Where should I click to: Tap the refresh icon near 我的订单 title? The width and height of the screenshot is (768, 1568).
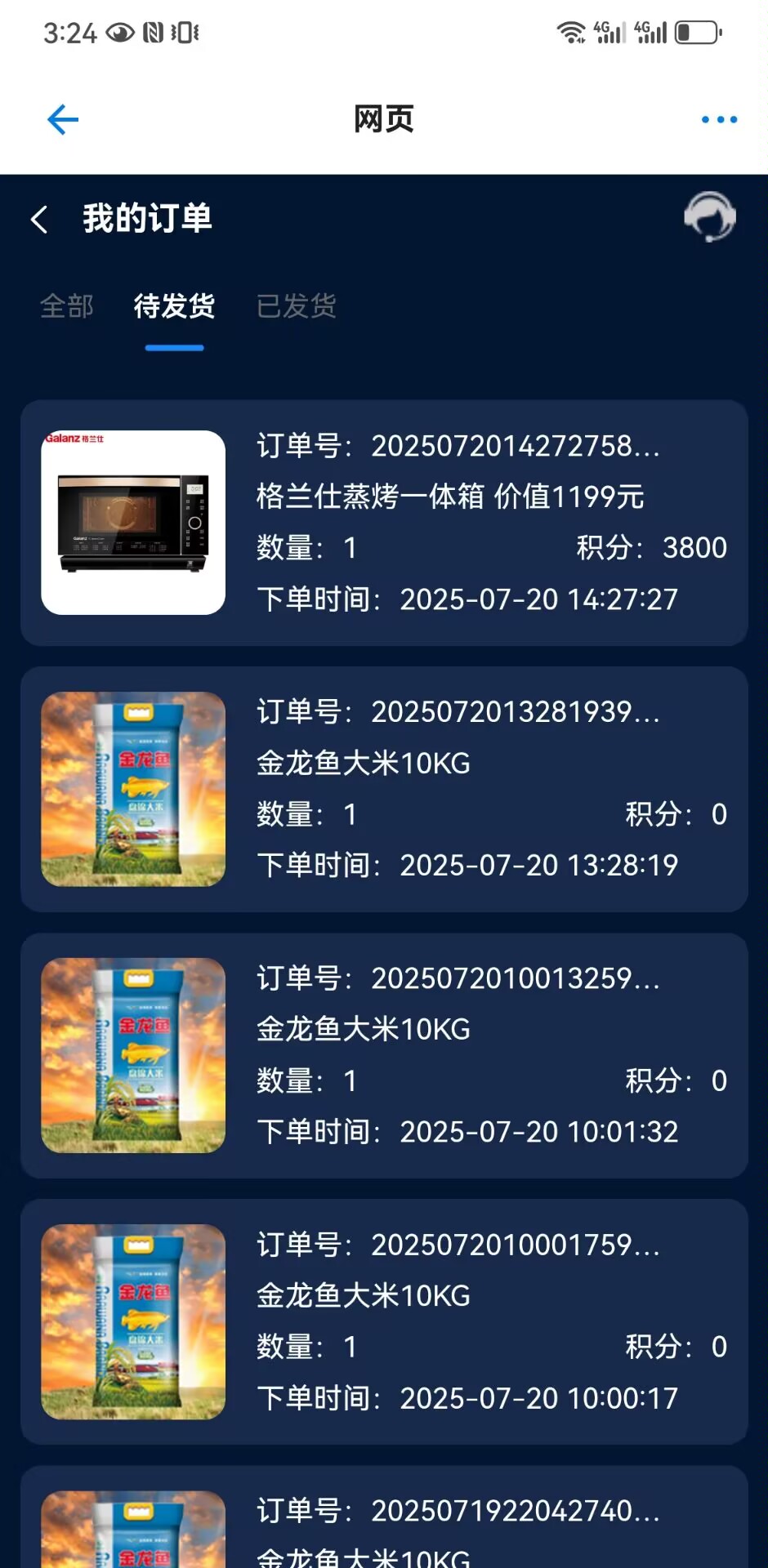point(710,216)
